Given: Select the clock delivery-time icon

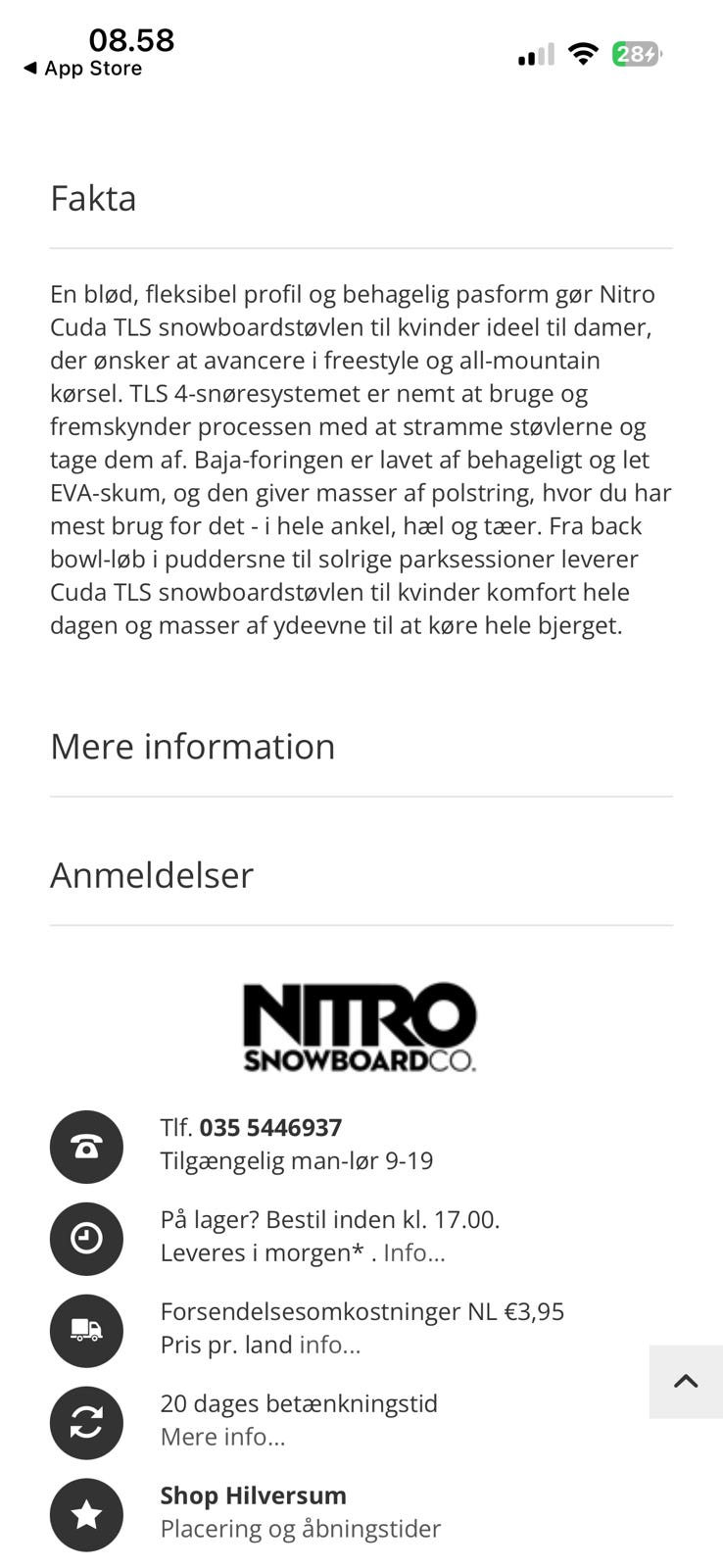Looking at the screenshot, I should pos(86,1238).
